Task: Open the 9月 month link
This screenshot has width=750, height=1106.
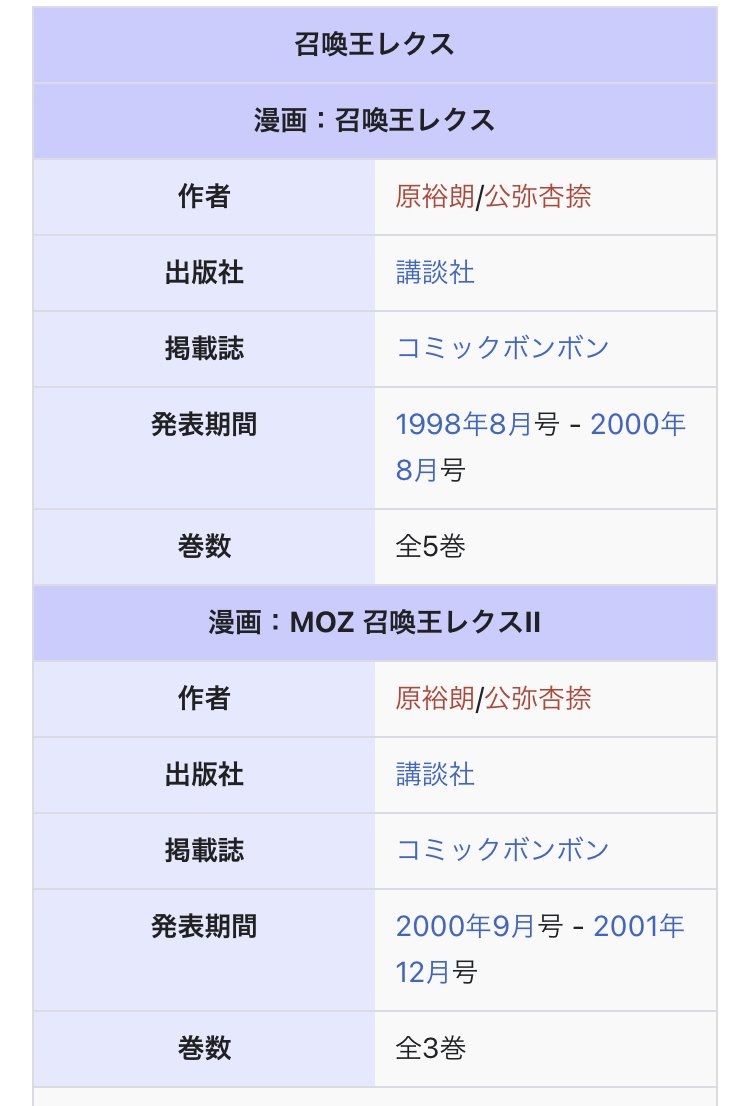Action: pos(513,926)
